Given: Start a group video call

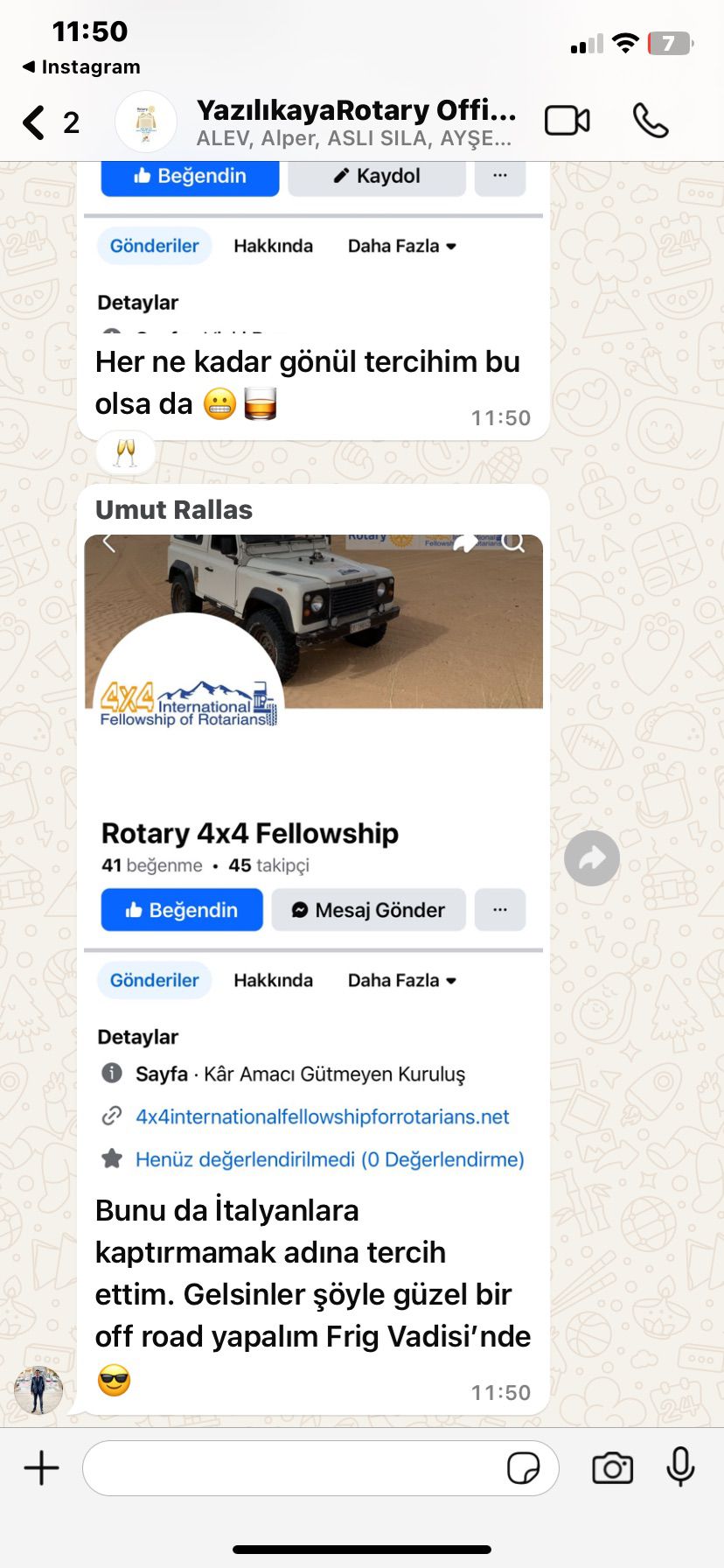Looking at the screenshot, I should [567, 121].
